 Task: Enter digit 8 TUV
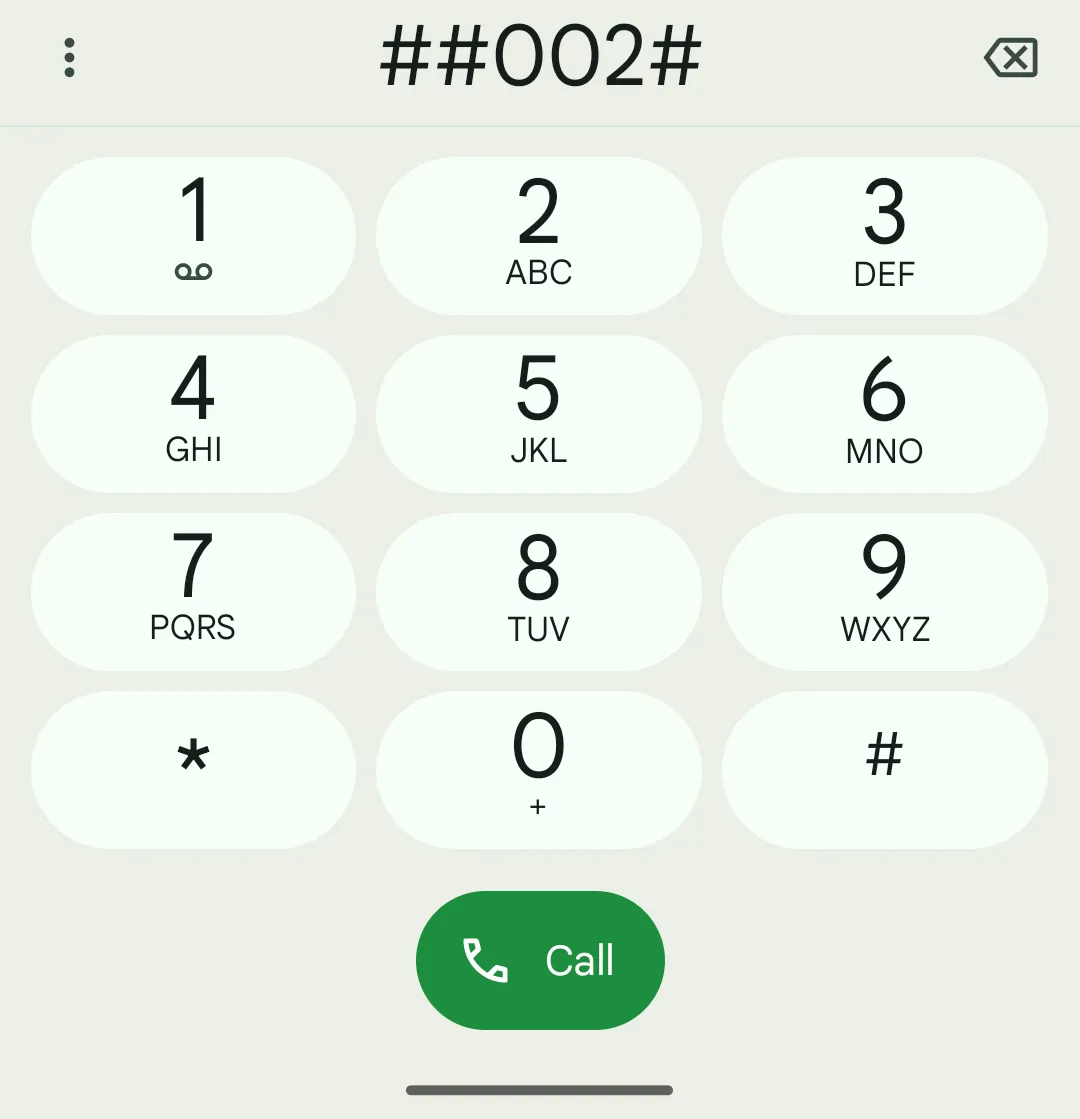(539, 592)
